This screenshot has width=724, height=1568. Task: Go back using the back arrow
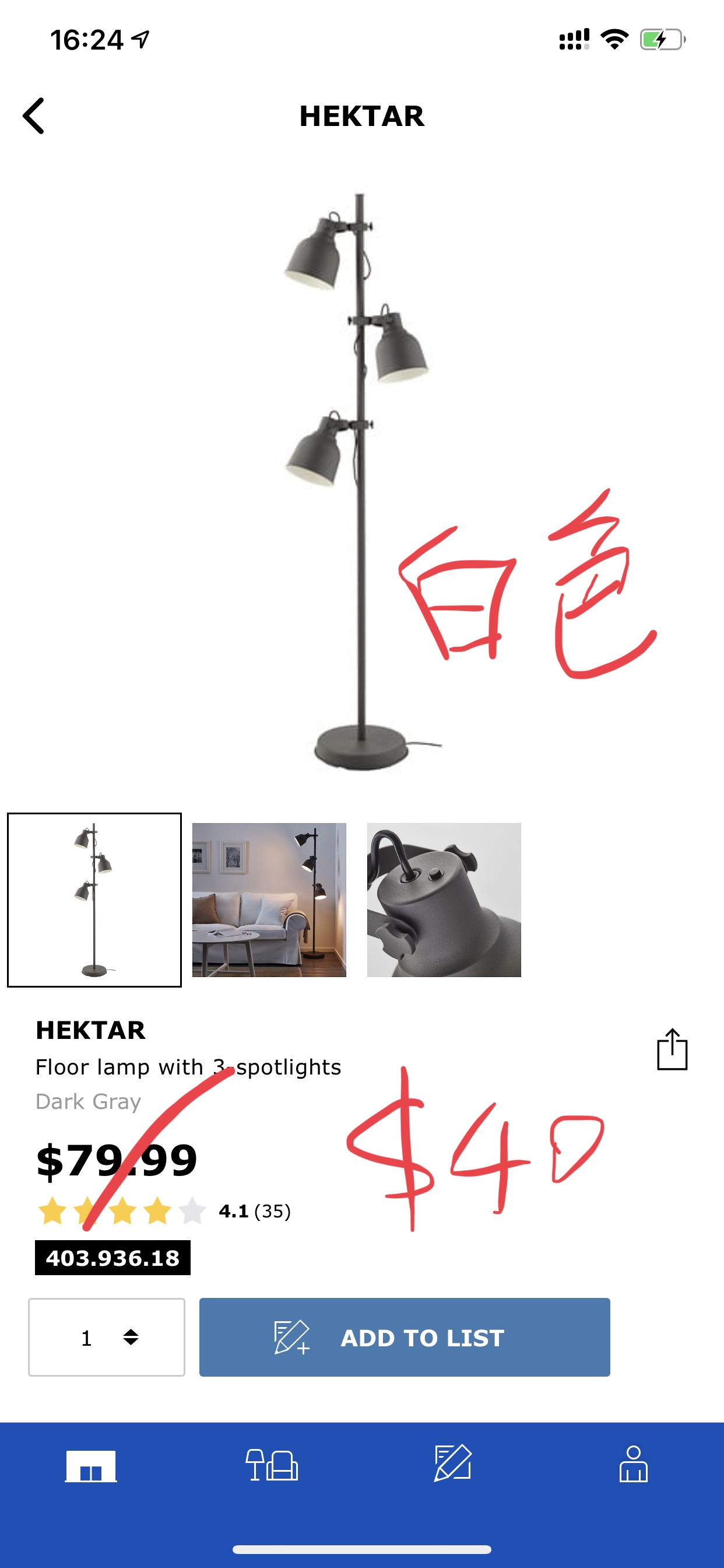(33, 116)
